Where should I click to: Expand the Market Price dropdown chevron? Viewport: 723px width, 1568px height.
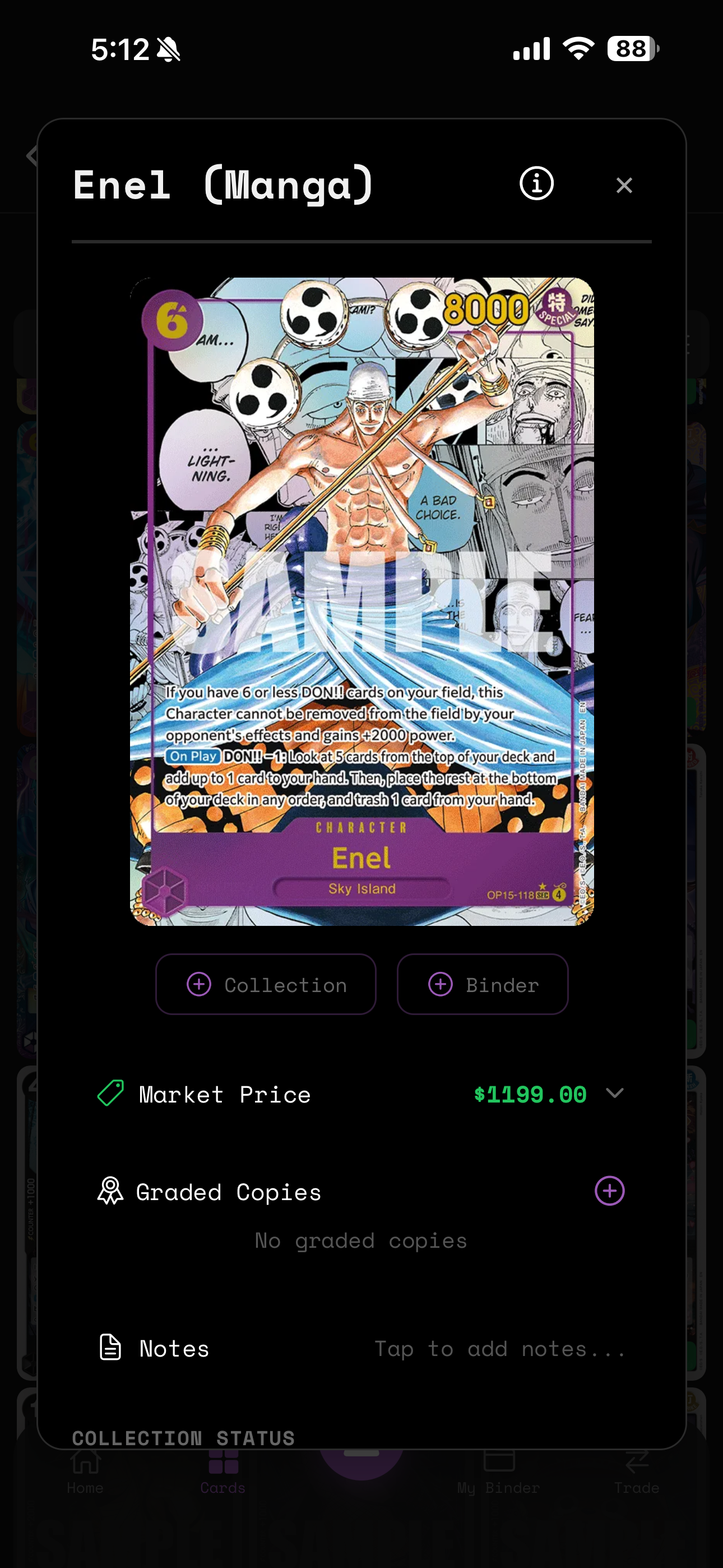coord(615,1093)
